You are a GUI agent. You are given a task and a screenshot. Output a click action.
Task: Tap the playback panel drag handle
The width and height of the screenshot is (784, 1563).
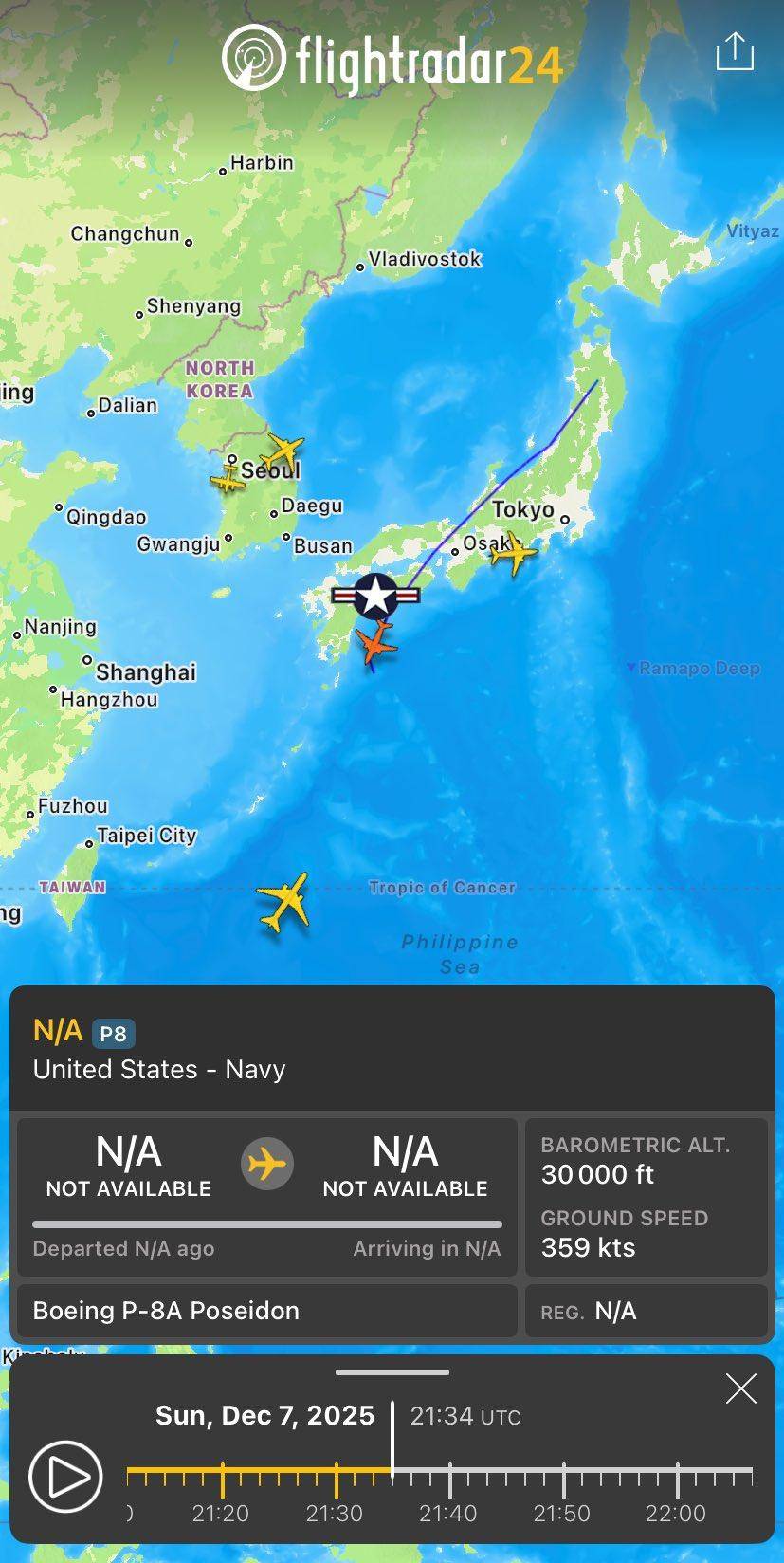pyautogui.click(x=392, y=1371)
